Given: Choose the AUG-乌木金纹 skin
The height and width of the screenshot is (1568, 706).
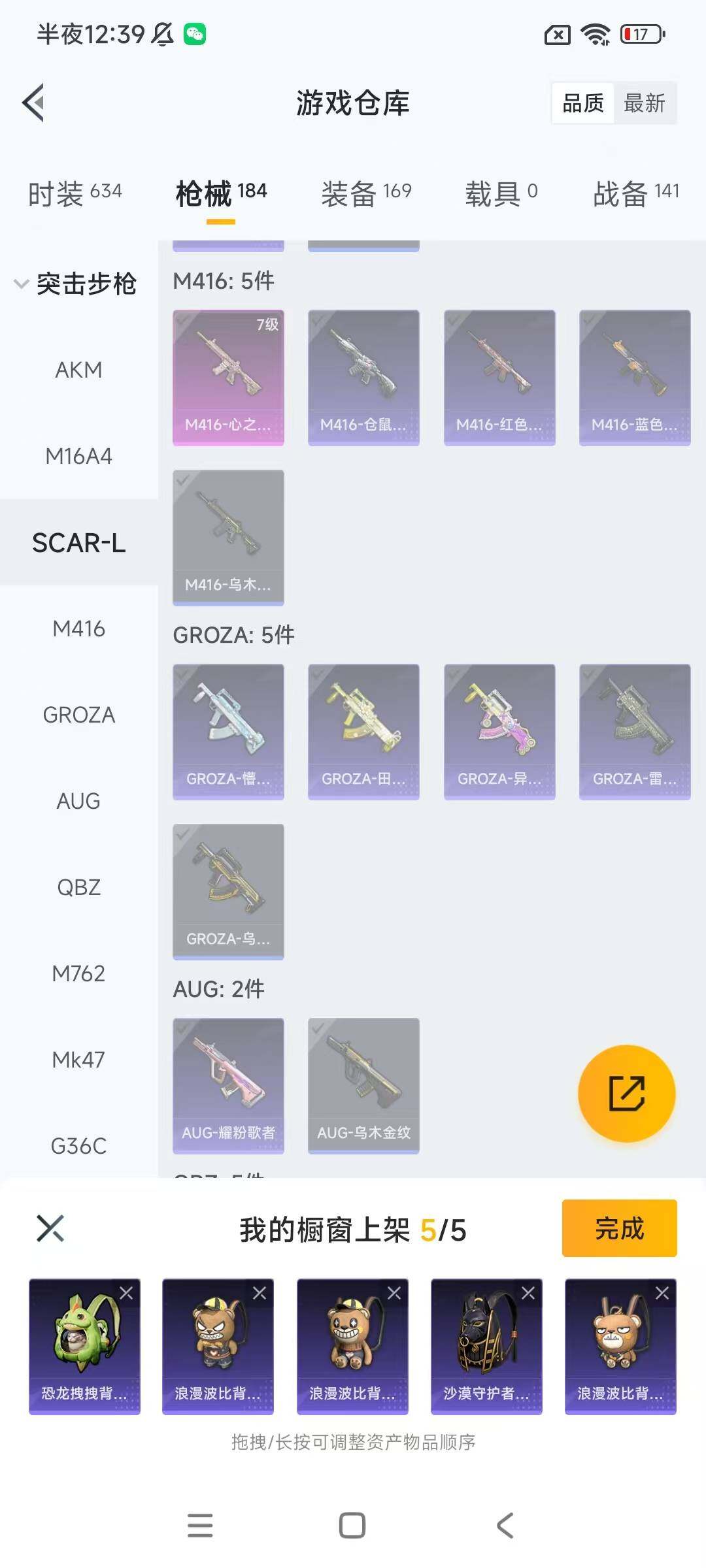Looking at the screenshot, I should 363,1085.
